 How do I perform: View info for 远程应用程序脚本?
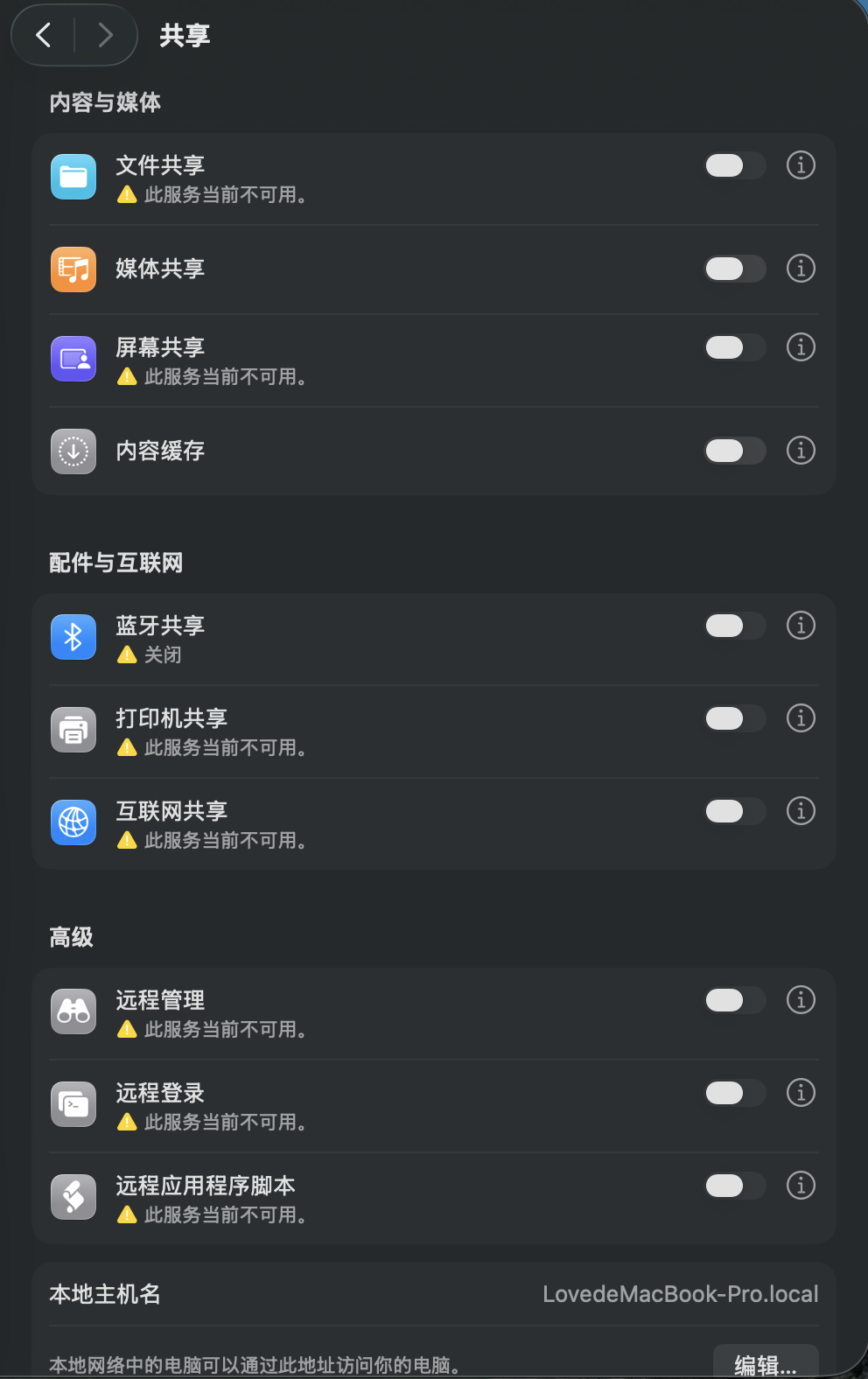pyautogui.click(x=801, y=1186)
